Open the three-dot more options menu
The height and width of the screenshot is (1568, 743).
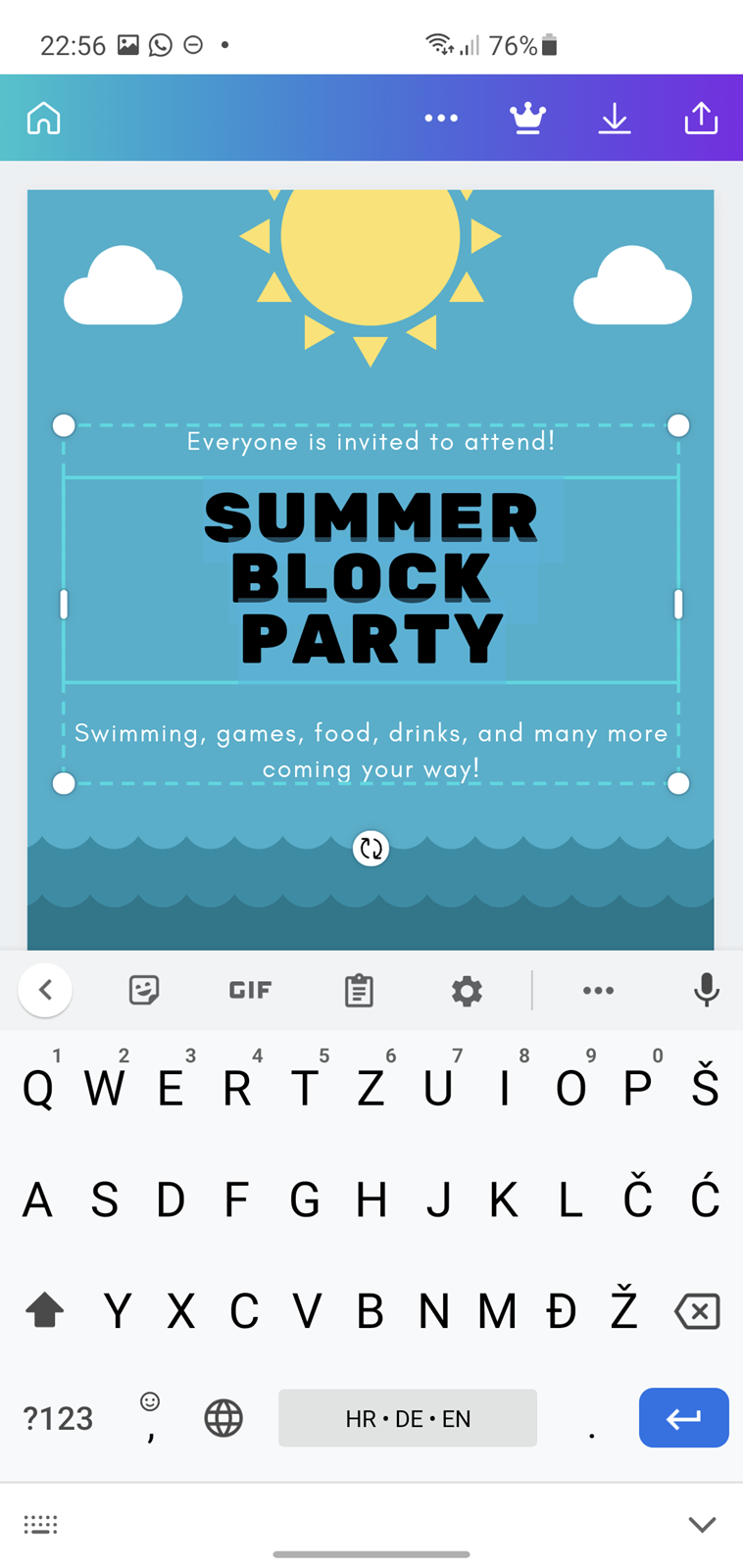(441, 119)
